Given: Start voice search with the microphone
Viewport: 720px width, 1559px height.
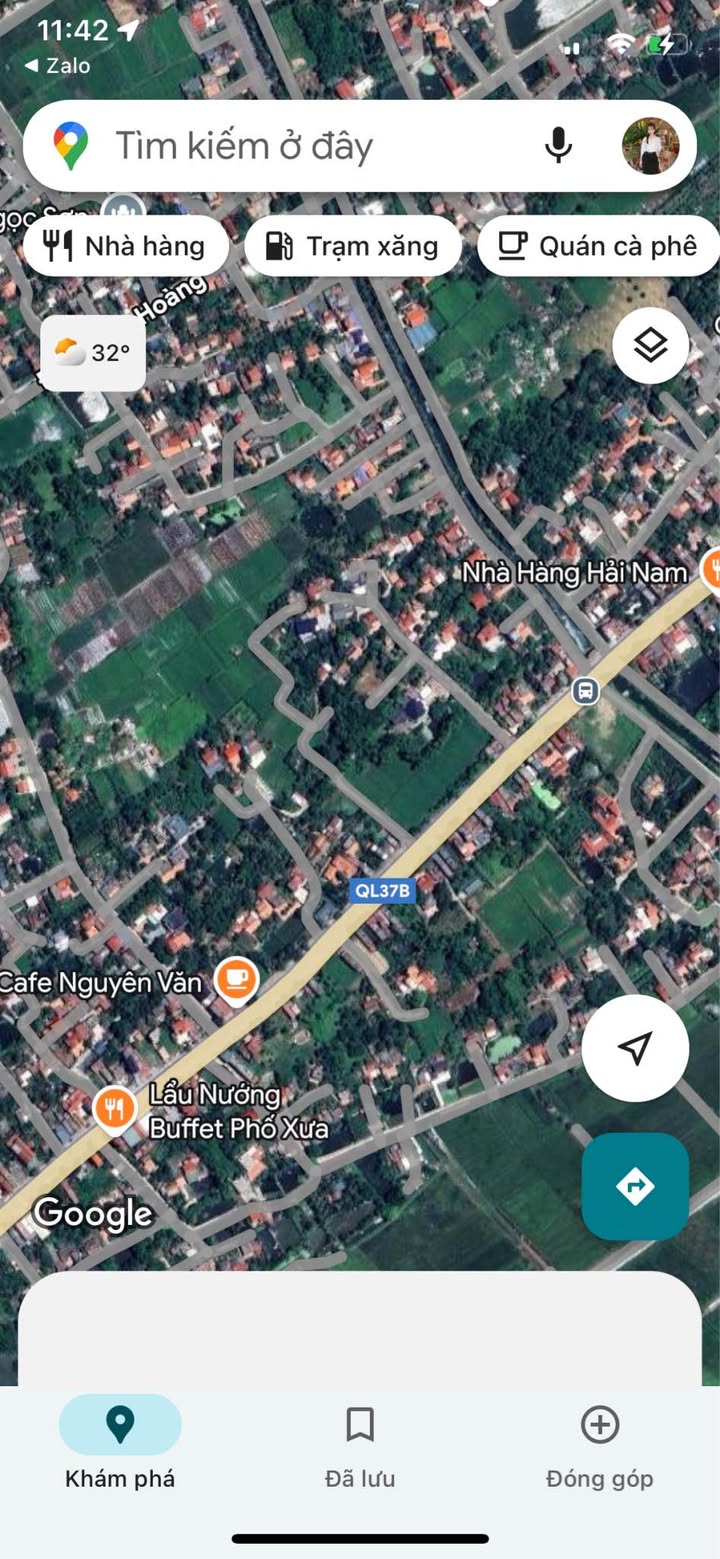Looking at the screenshot, I should (x=558, y=146).
